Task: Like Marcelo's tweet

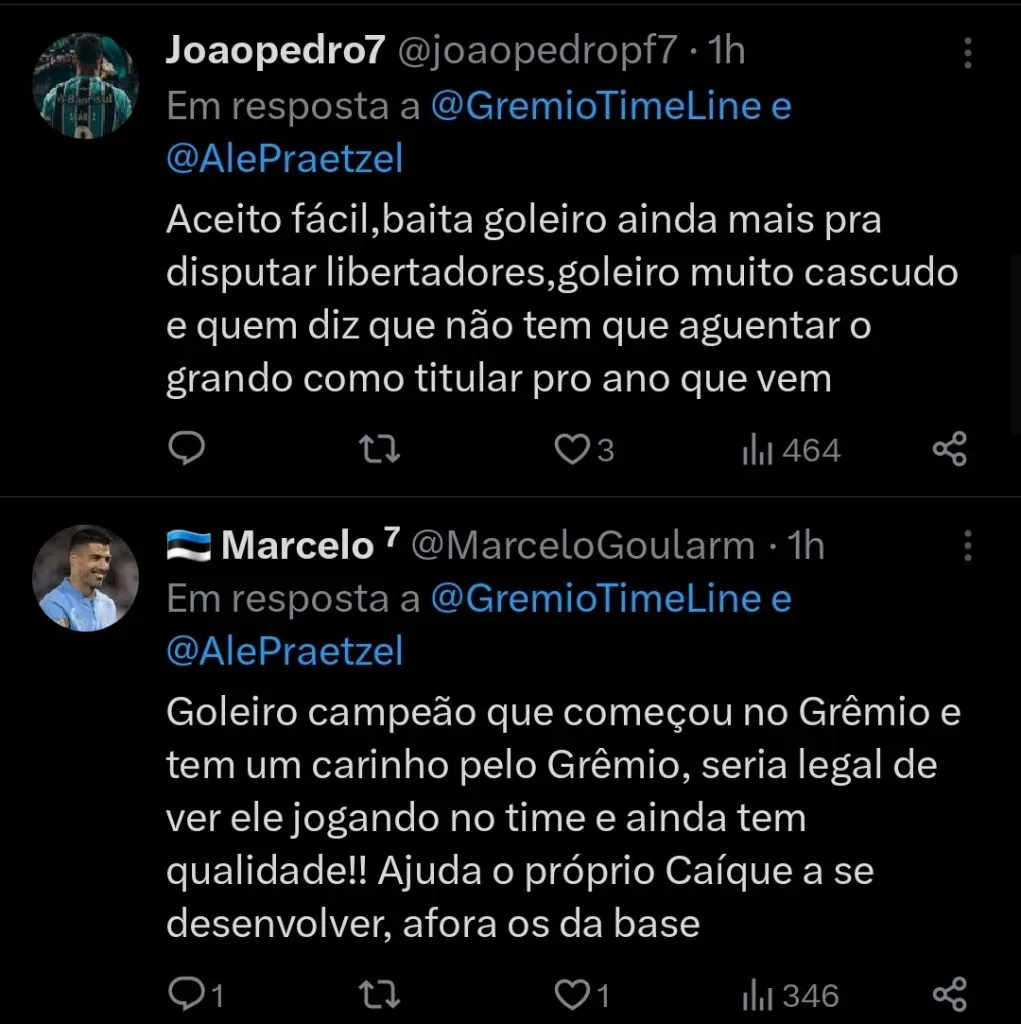Action: point(571,994)
